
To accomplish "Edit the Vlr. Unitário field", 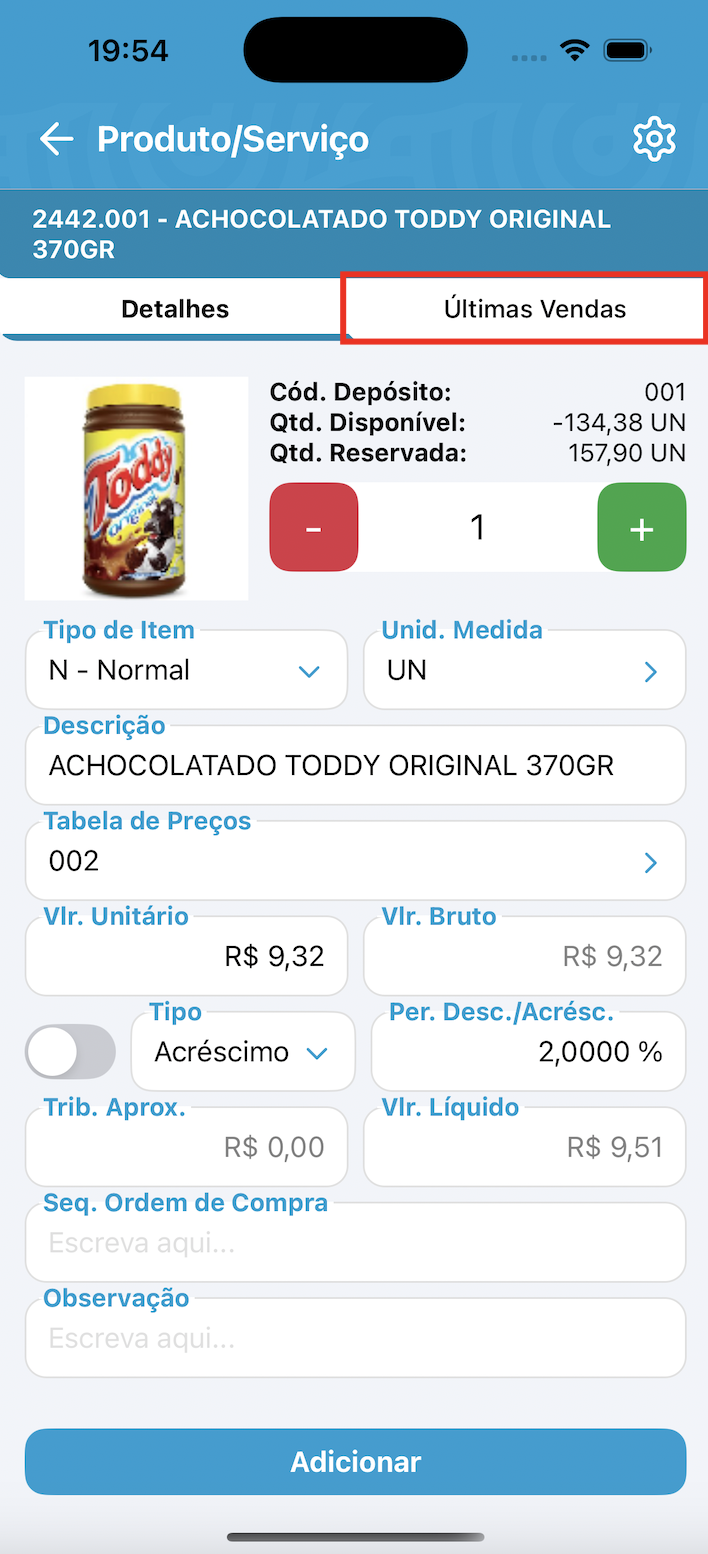I will (x=186, y=955).
